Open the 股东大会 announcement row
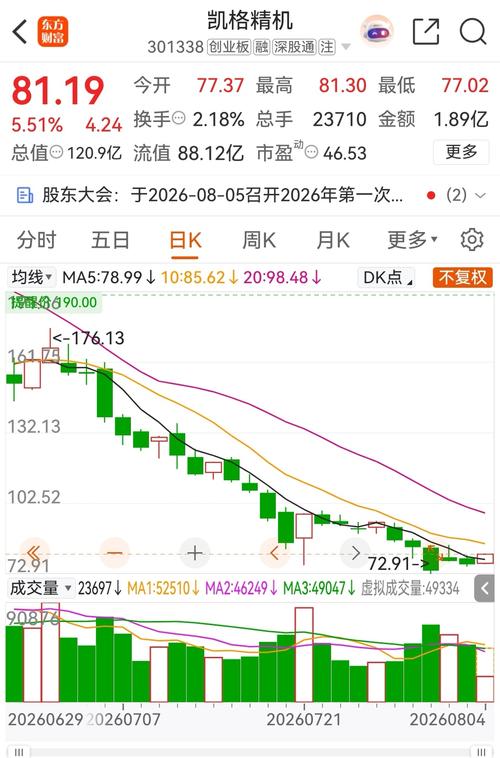This screenshot has width=500, height=758. pos(250,195)
